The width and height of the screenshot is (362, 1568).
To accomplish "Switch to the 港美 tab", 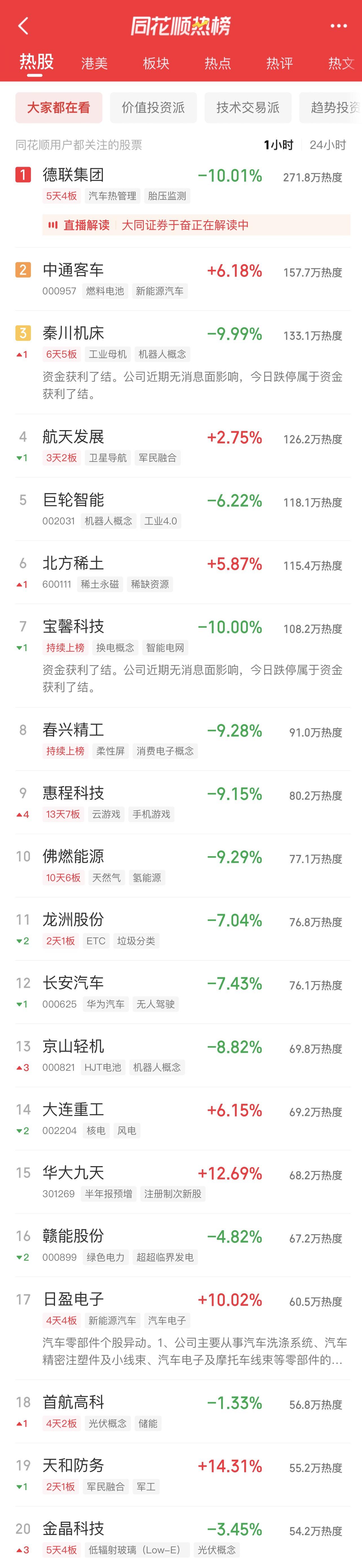I will click(x=94, y=63).
